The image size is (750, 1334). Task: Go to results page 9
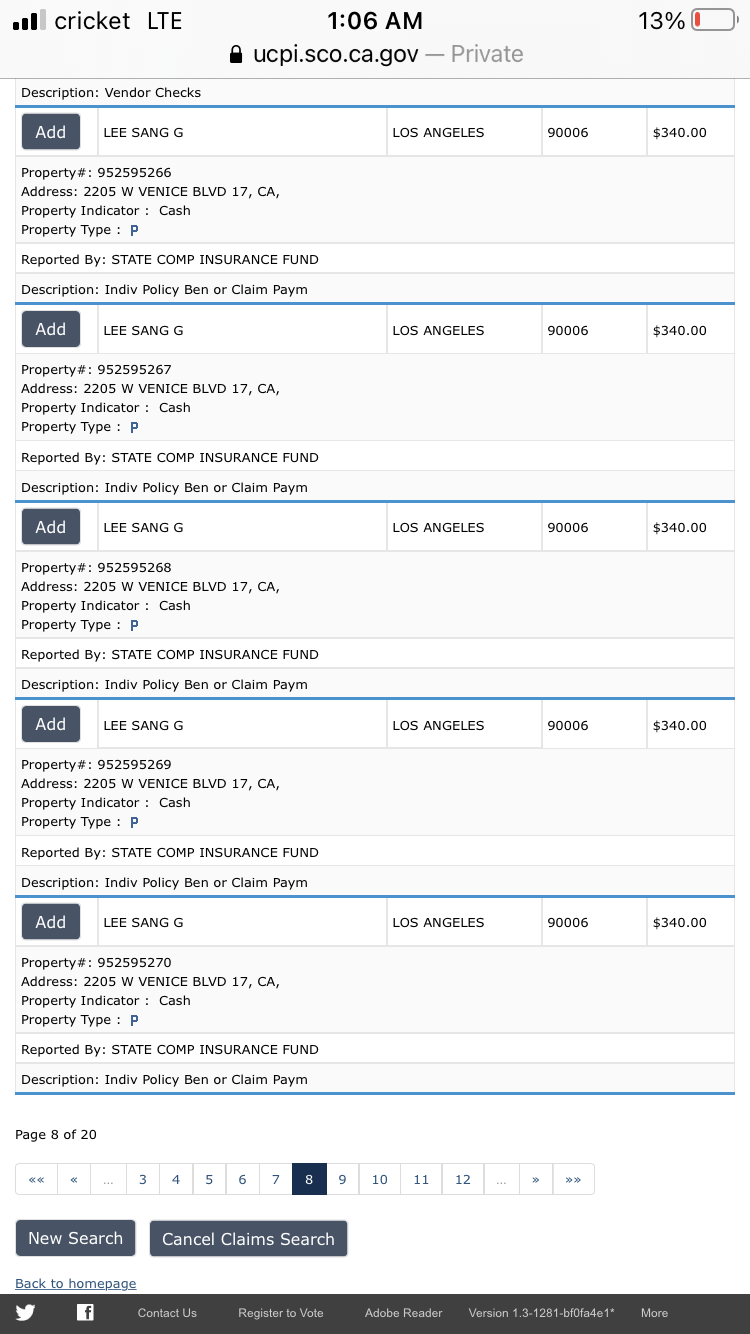342,1179
